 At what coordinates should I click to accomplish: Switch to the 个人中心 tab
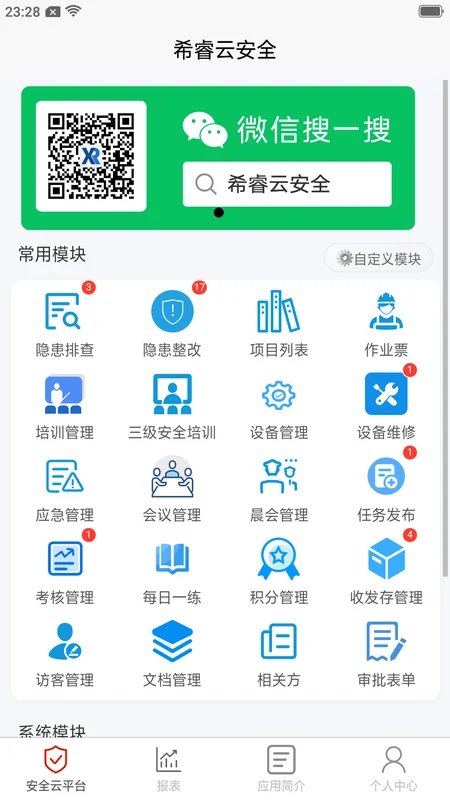pos(393,768)
